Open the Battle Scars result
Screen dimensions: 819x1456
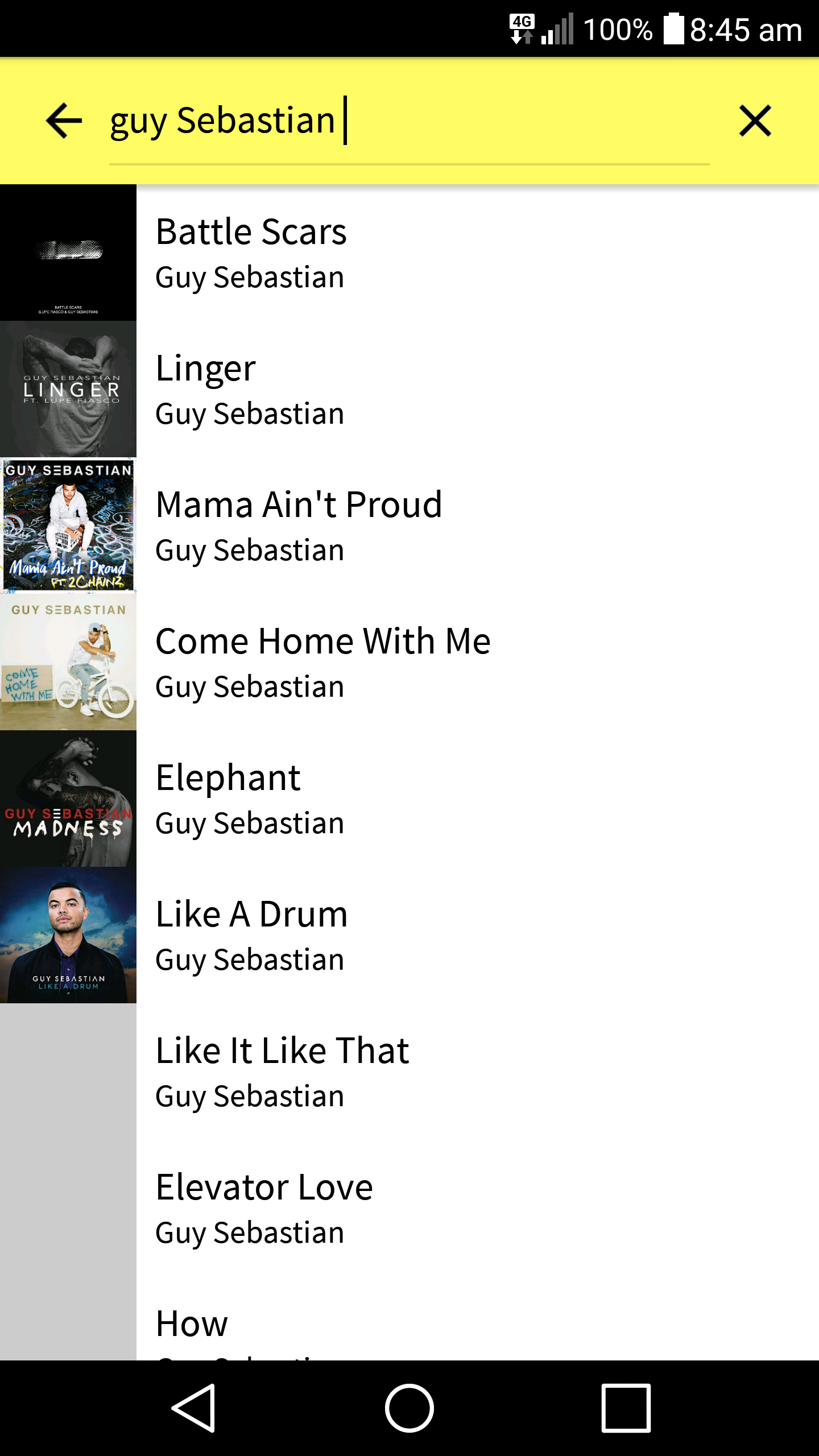[409, 253]
